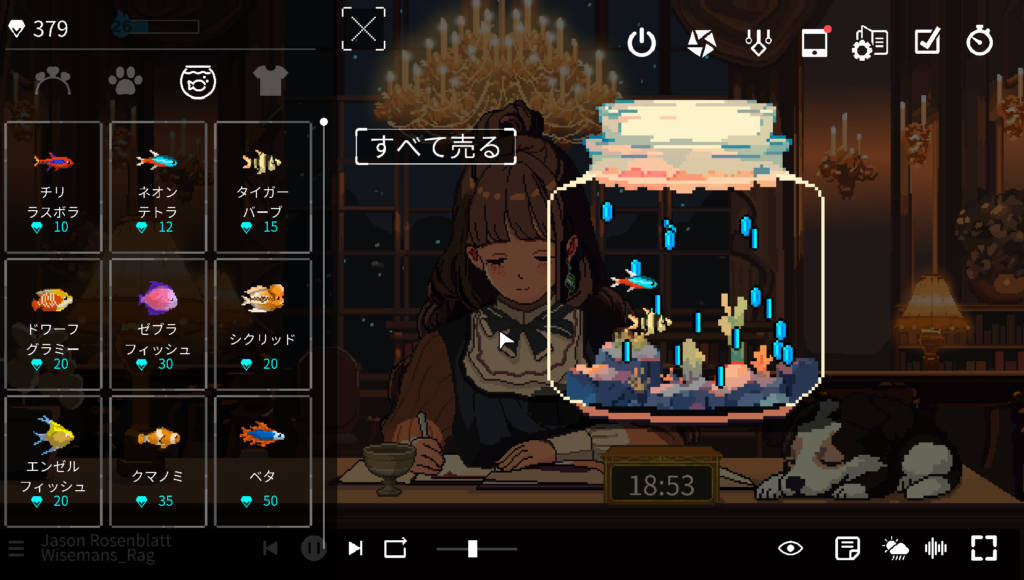Viewport: 1024px width, 580px height.
Task: Open the stopwatch timer
Action: (x=979, y=42)
